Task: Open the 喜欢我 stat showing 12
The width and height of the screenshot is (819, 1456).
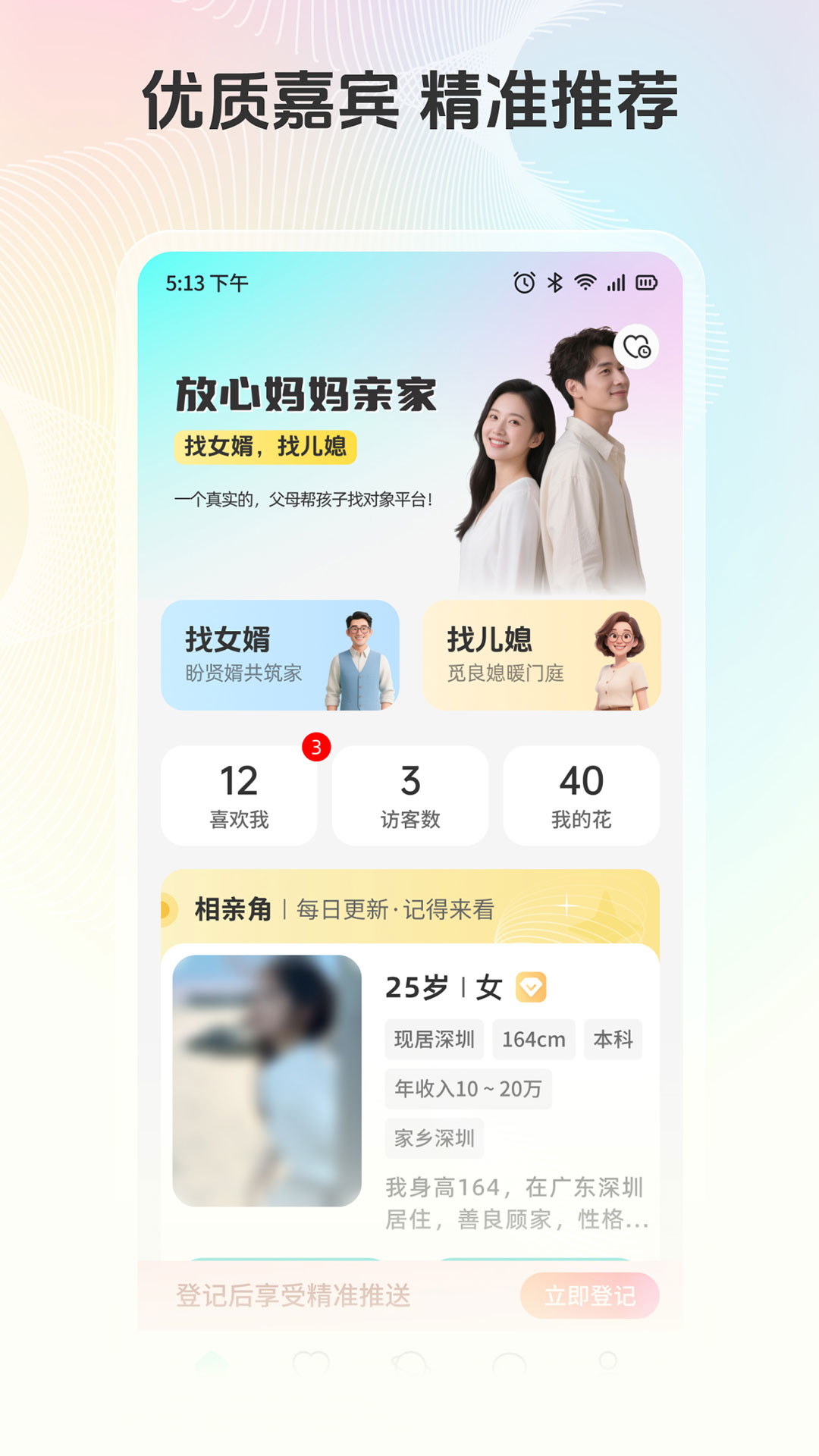Action: click(237, 794)
